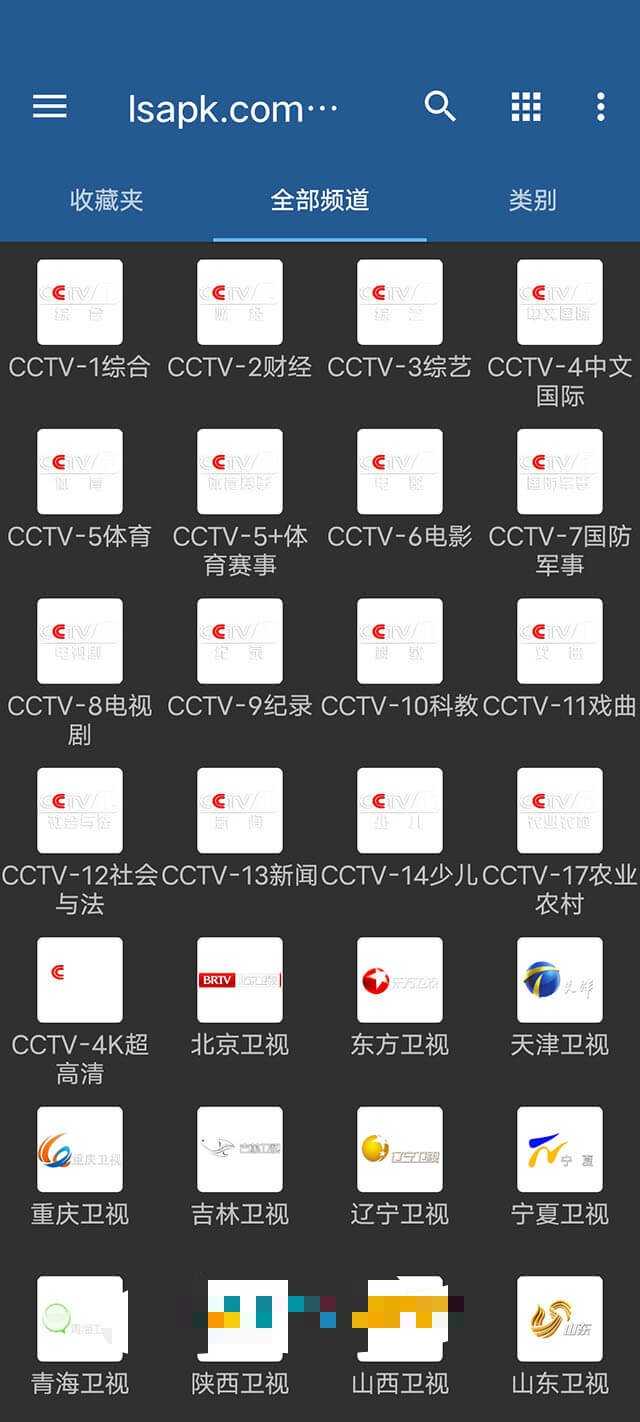Open 东方卫视 channel

point(400,998)
